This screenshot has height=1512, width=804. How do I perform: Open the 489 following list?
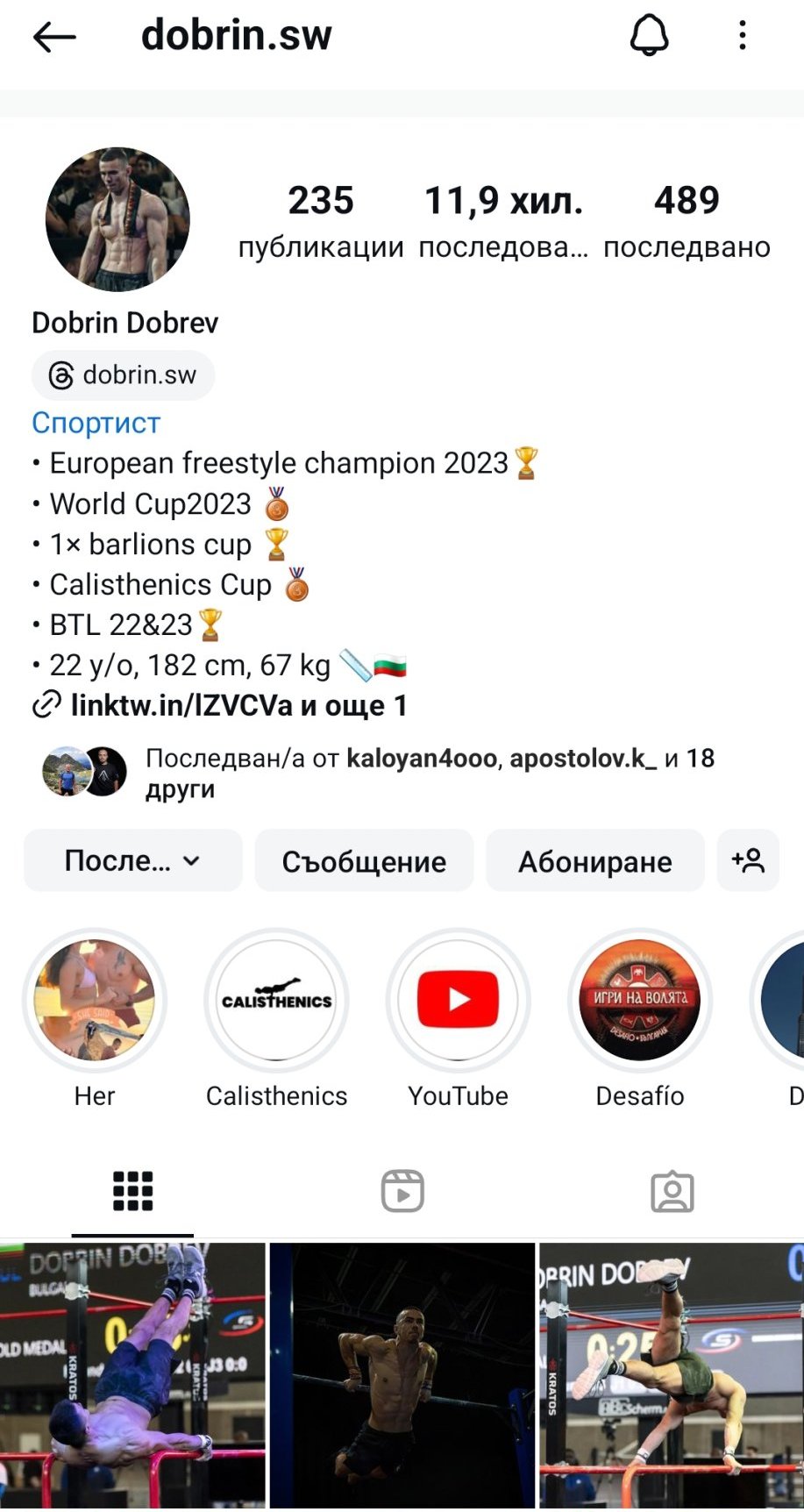pyautogui.click(x=687, y=221)
